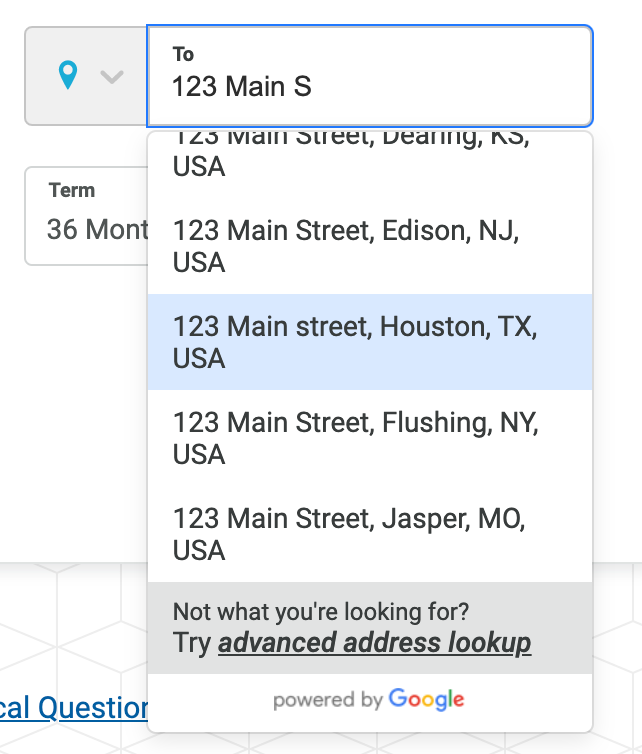Choose the Dearing, KS address suggestion
Screen dimensions: 642x754
(369, 156)
